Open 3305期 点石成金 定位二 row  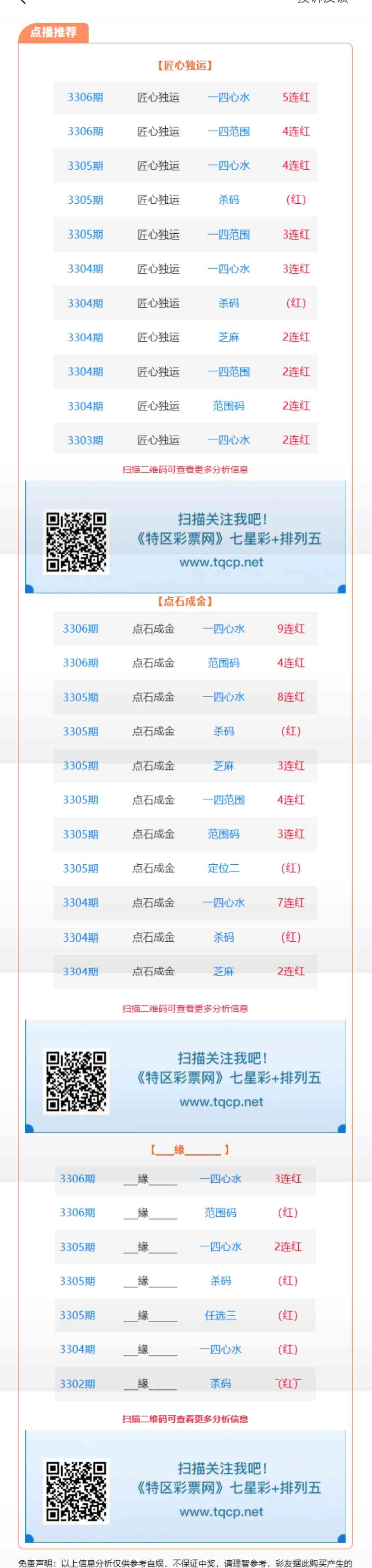click(x=185, y=868)
